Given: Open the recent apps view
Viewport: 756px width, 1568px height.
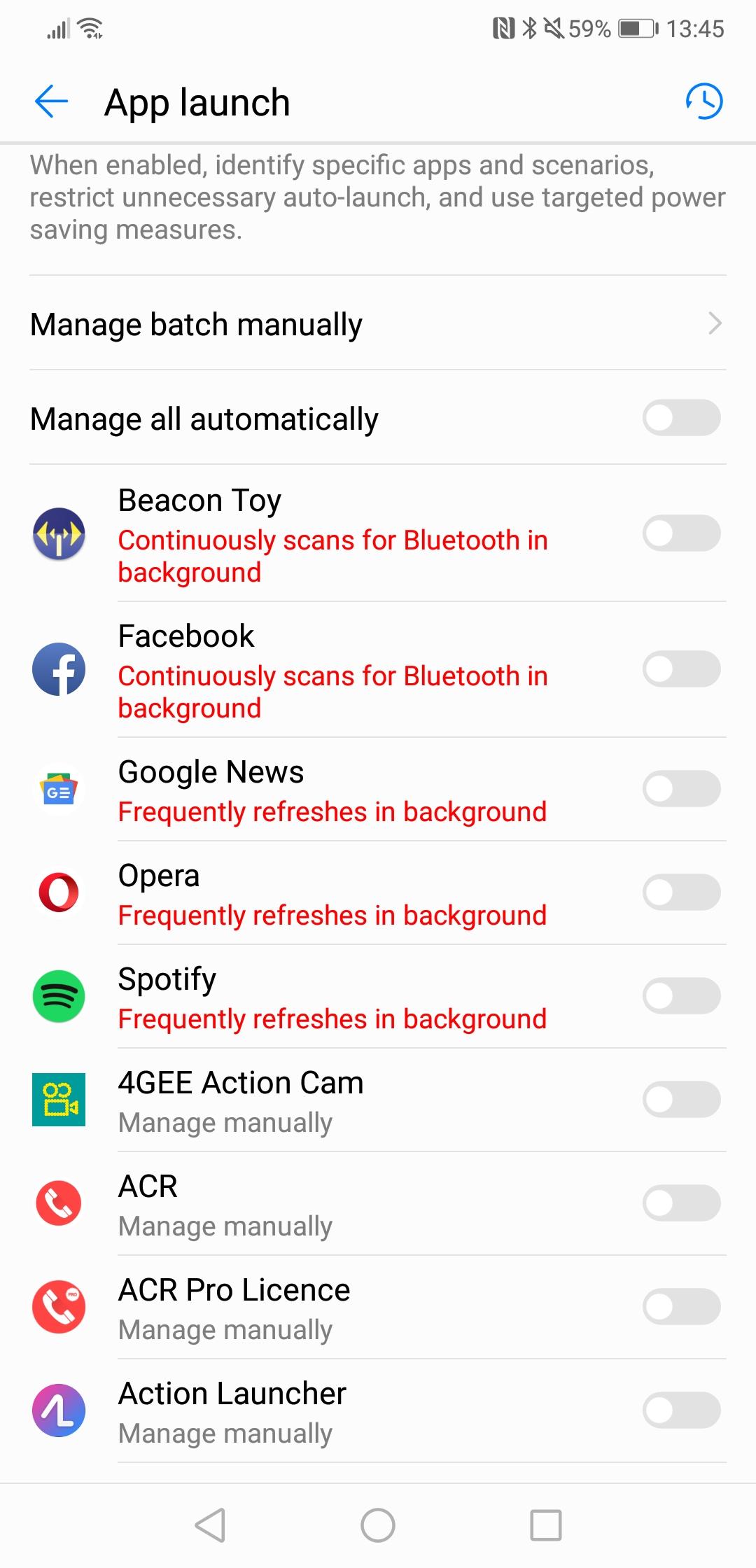Looking at the screenshot, I should (x=546, y=1525).
